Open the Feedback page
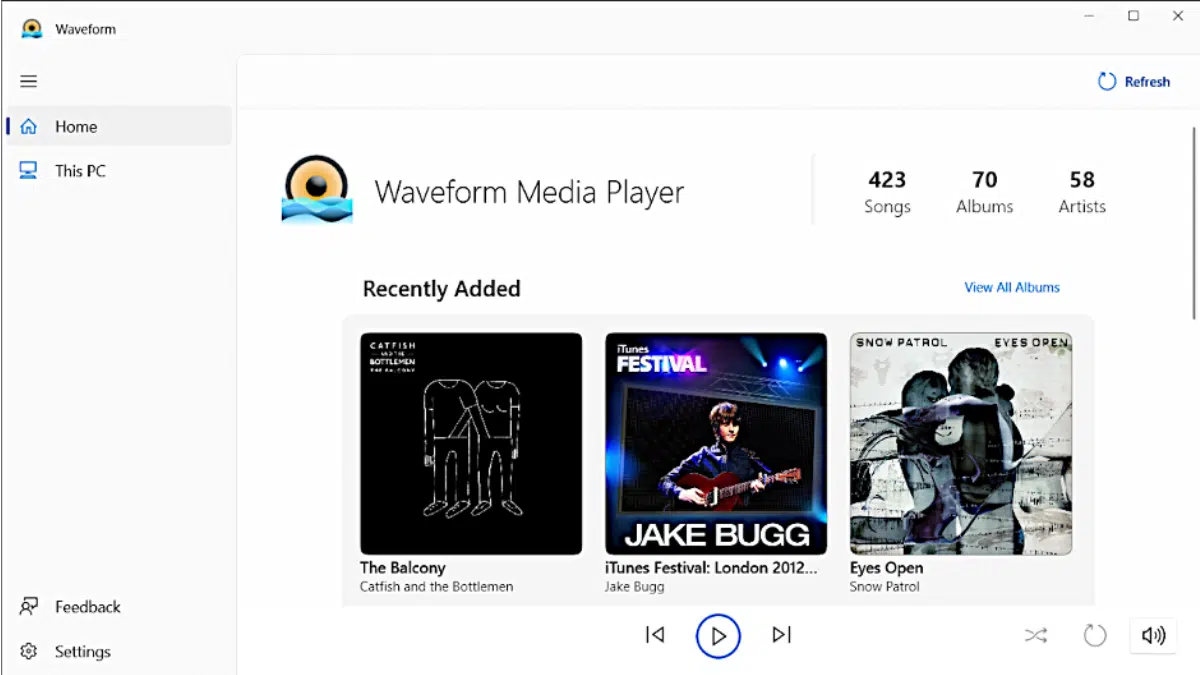This screenshot has height=675, width=1200. (87, 607)
